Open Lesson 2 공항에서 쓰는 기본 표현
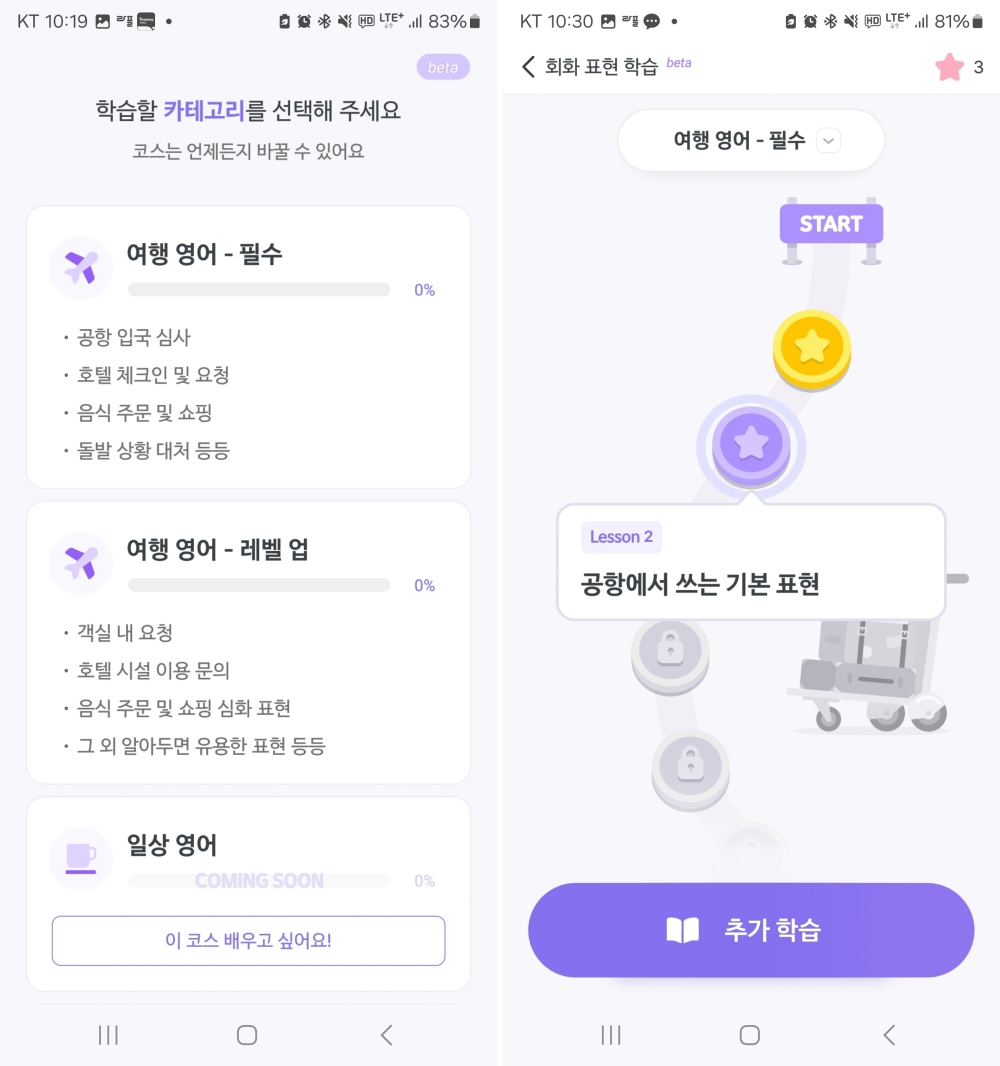Screen dimensions: 1000x1066 [750, 562]
